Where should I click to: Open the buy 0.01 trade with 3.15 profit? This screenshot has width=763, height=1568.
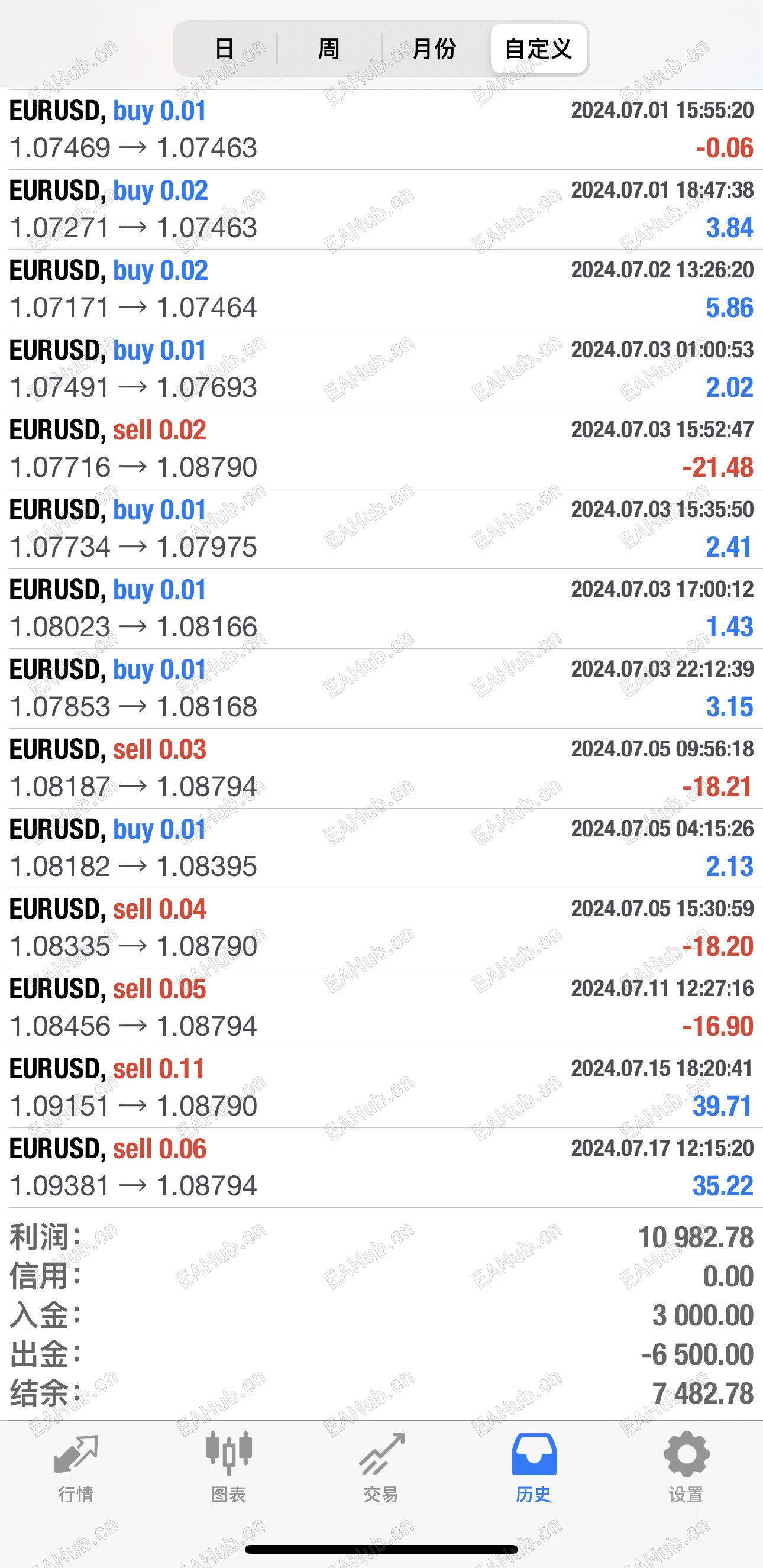(x=381, y=688)
